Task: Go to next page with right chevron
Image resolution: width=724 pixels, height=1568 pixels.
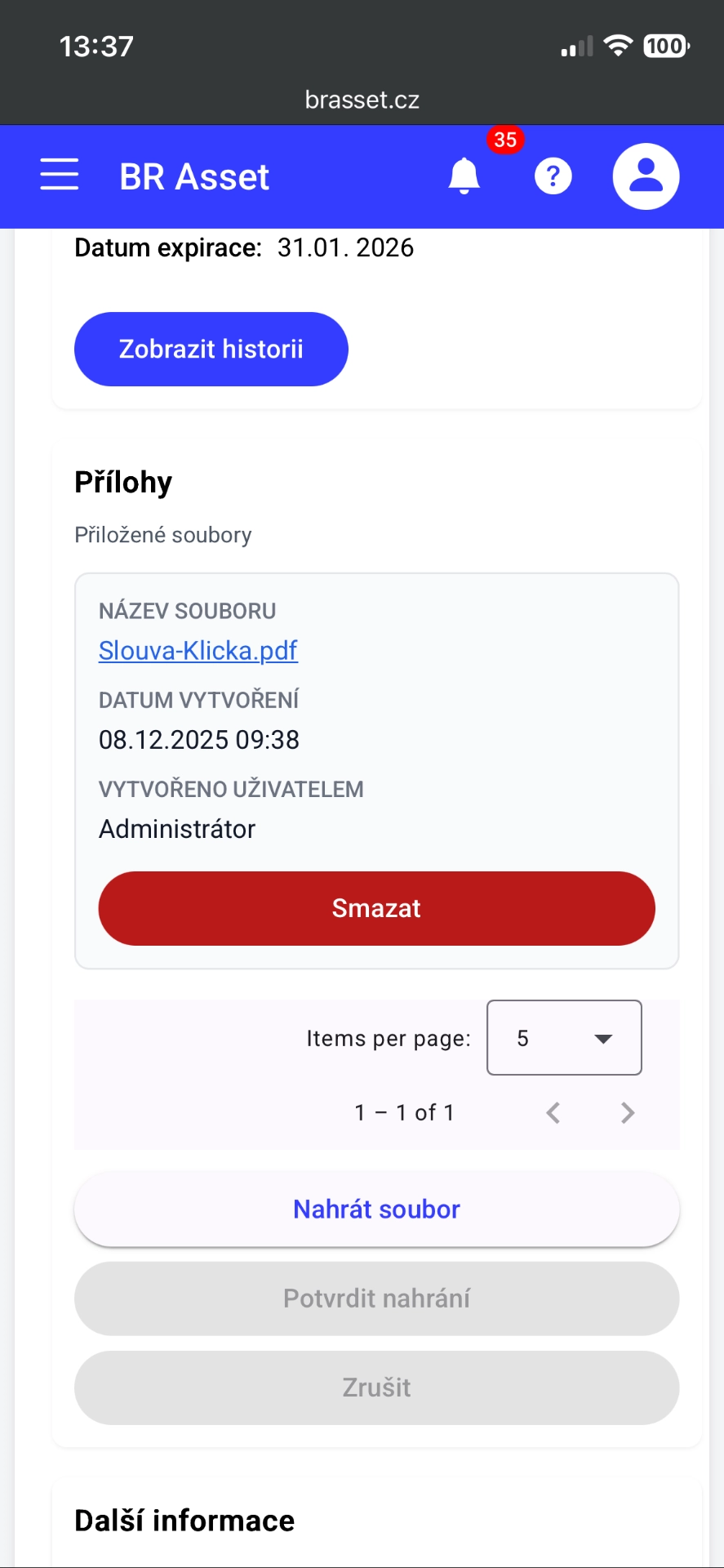Action: (x=627, y=1112)
